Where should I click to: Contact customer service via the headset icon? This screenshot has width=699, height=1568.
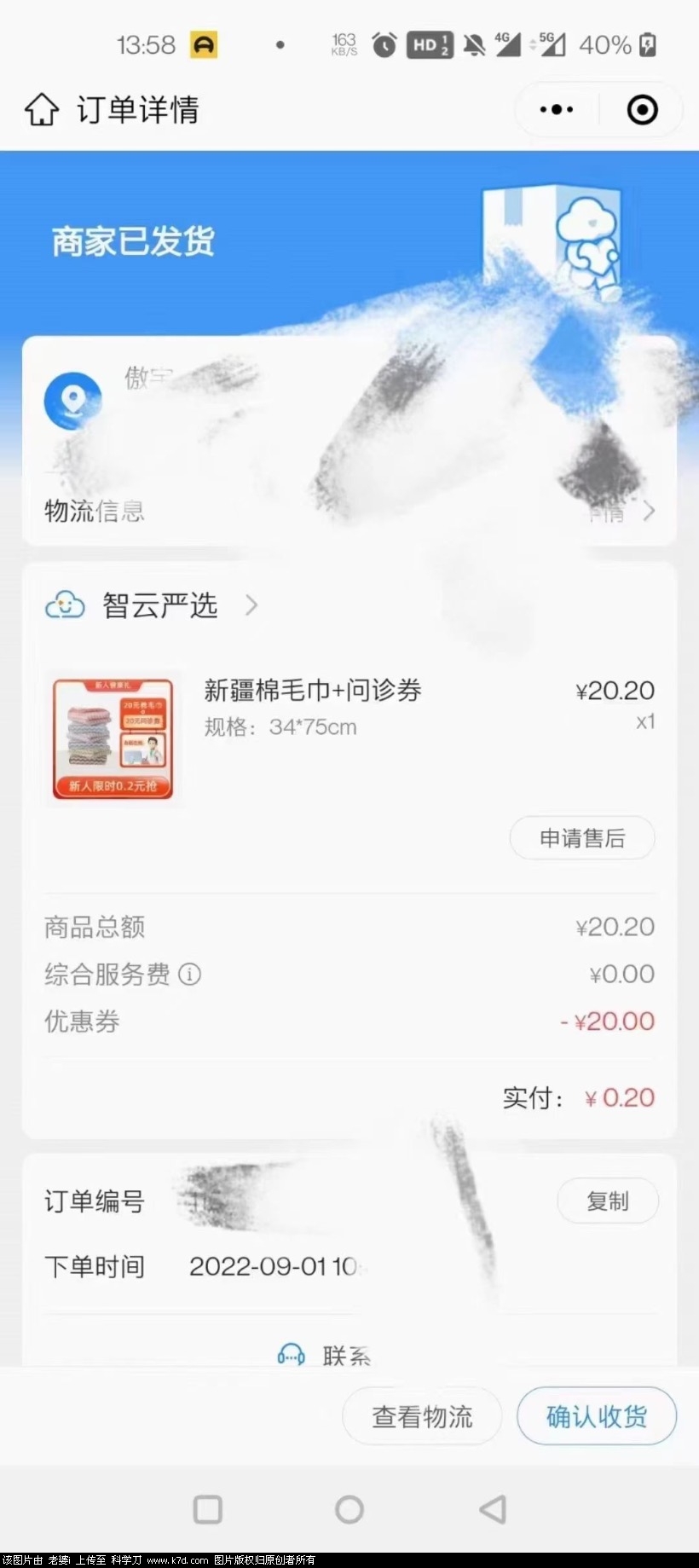(x=292, y=1354)
